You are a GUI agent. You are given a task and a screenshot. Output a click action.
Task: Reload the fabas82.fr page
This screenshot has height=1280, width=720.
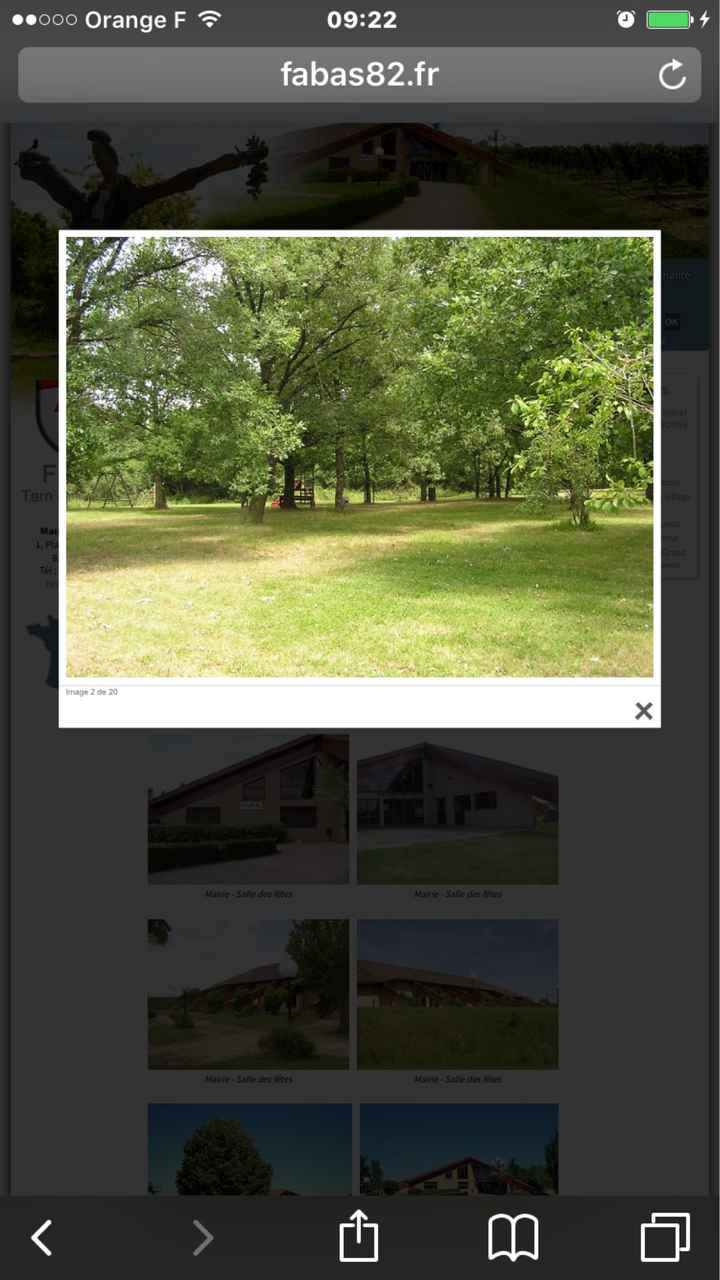point(672,75)
